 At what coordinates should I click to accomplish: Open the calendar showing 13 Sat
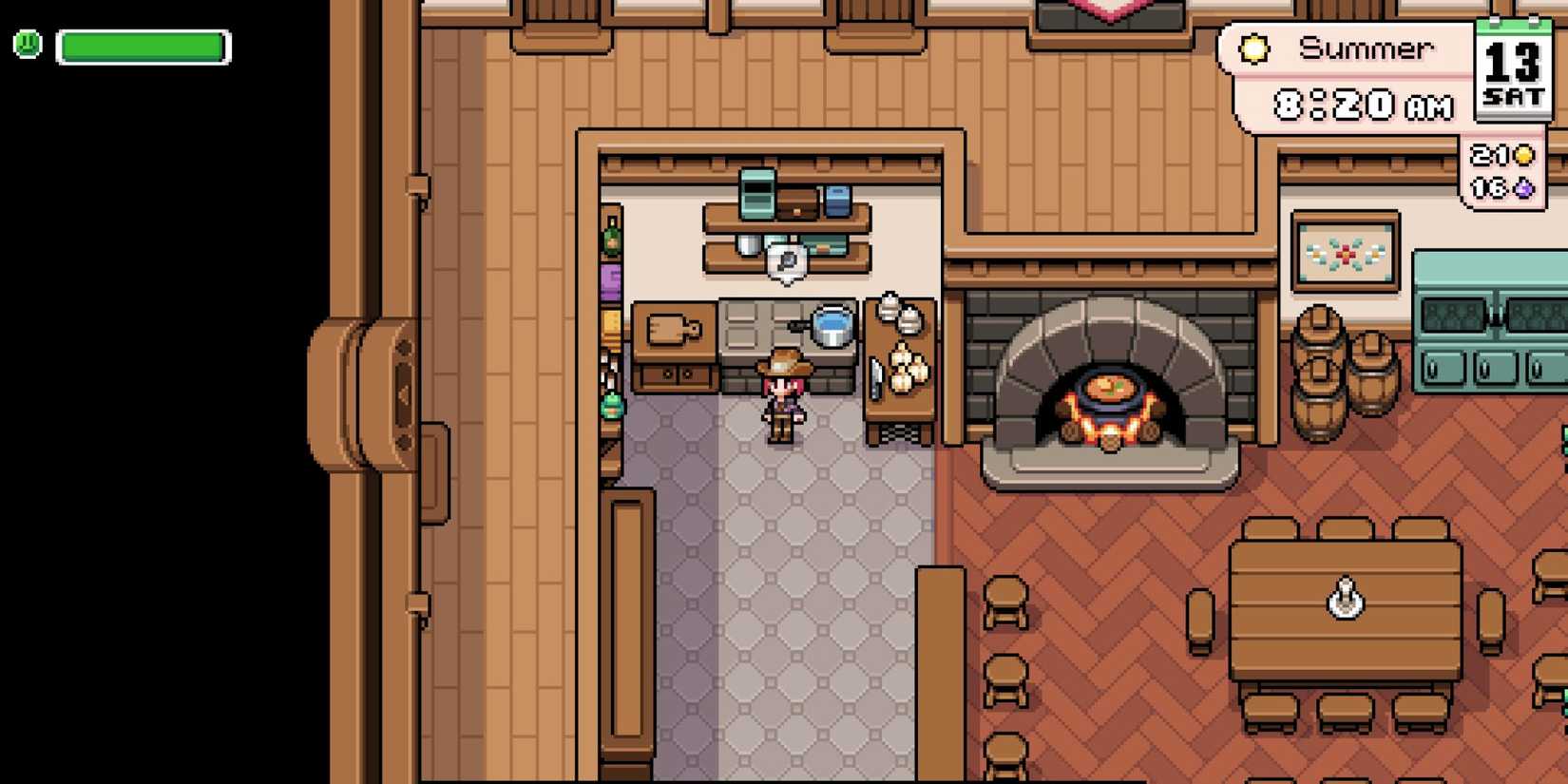pyautogui.click(x=1513, y=70)
